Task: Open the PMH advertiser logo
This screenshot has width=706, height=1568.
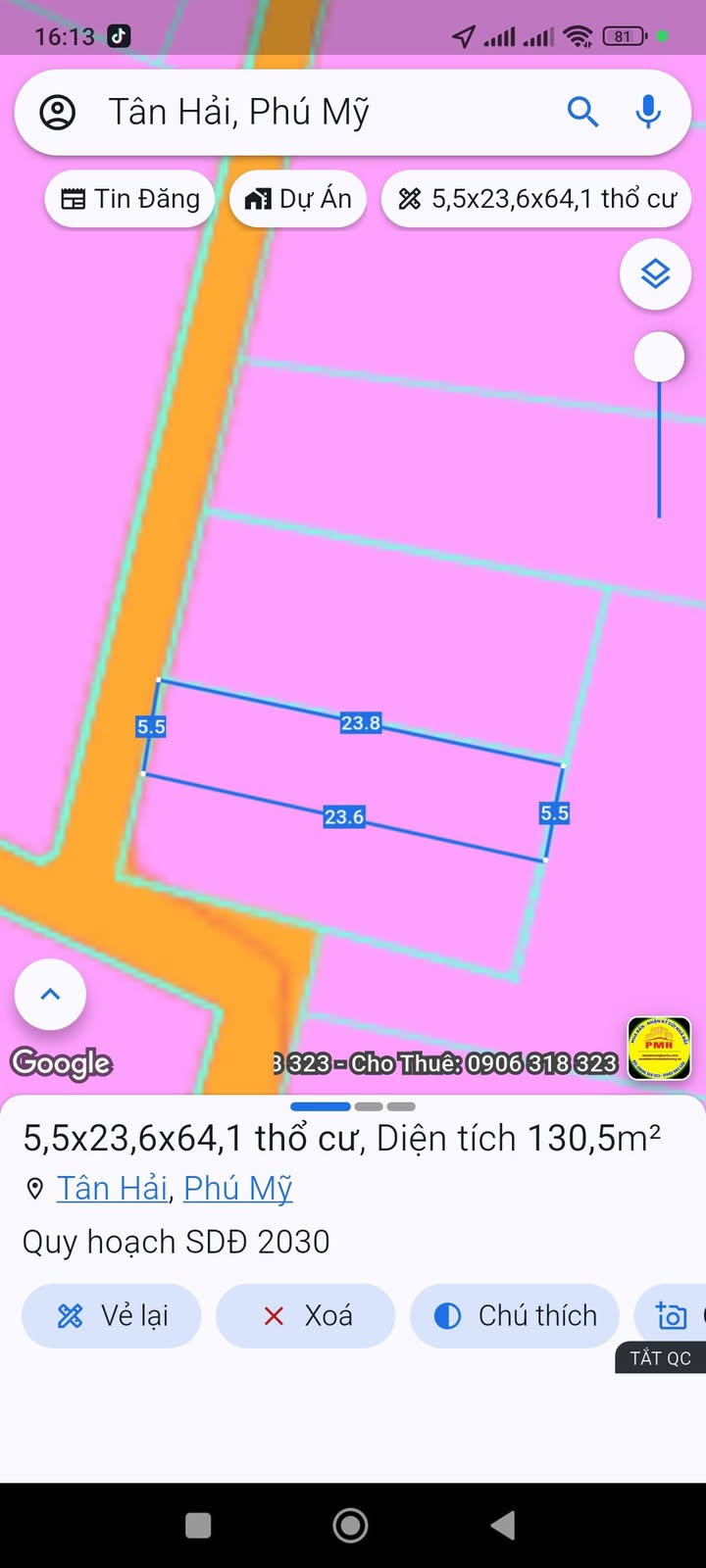Action: (659, 1049)
